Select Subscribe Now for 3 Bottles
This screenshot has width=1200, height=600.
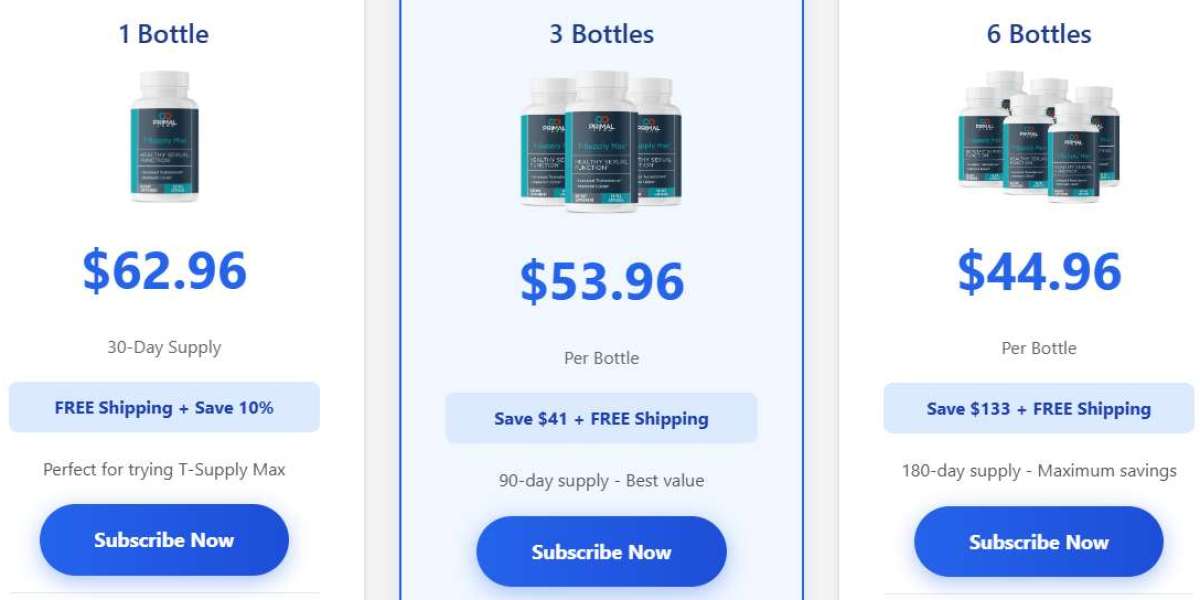tap(601, 552)
